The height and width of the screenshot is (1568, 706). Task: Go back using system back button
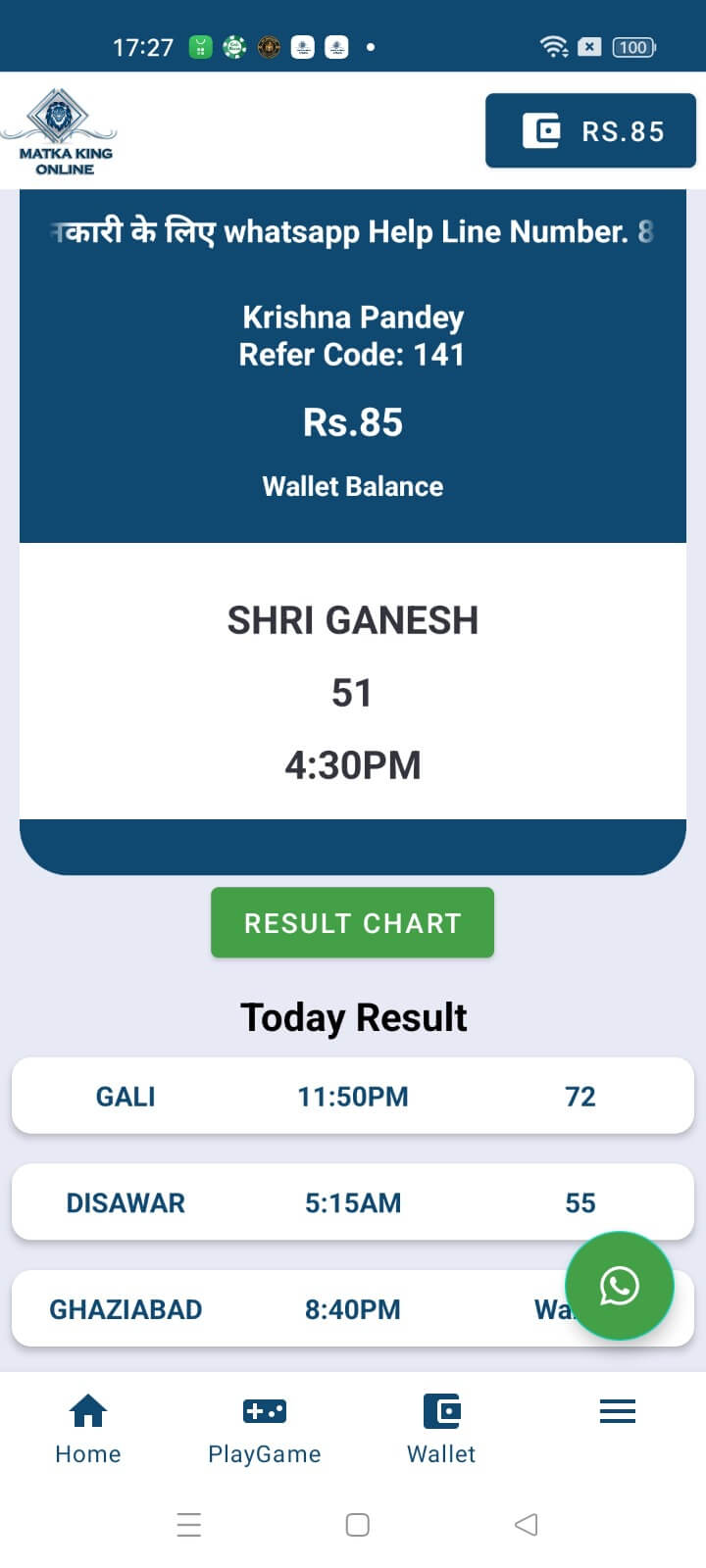(527, 1524)
